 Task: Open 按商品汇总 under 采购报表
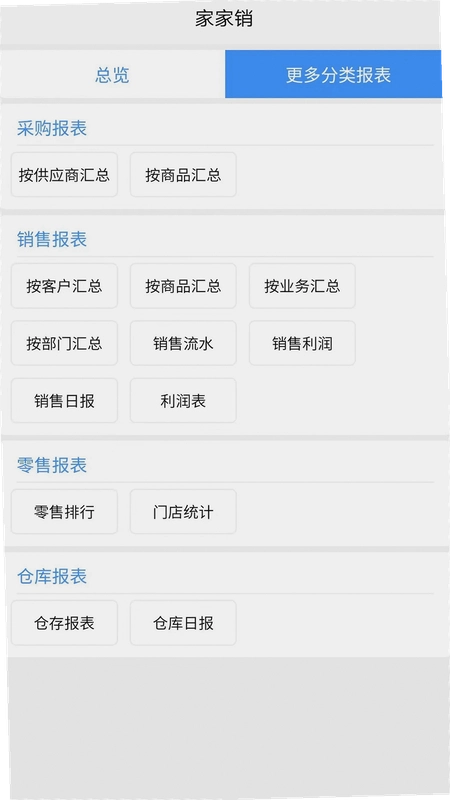(x=183, y=174)
